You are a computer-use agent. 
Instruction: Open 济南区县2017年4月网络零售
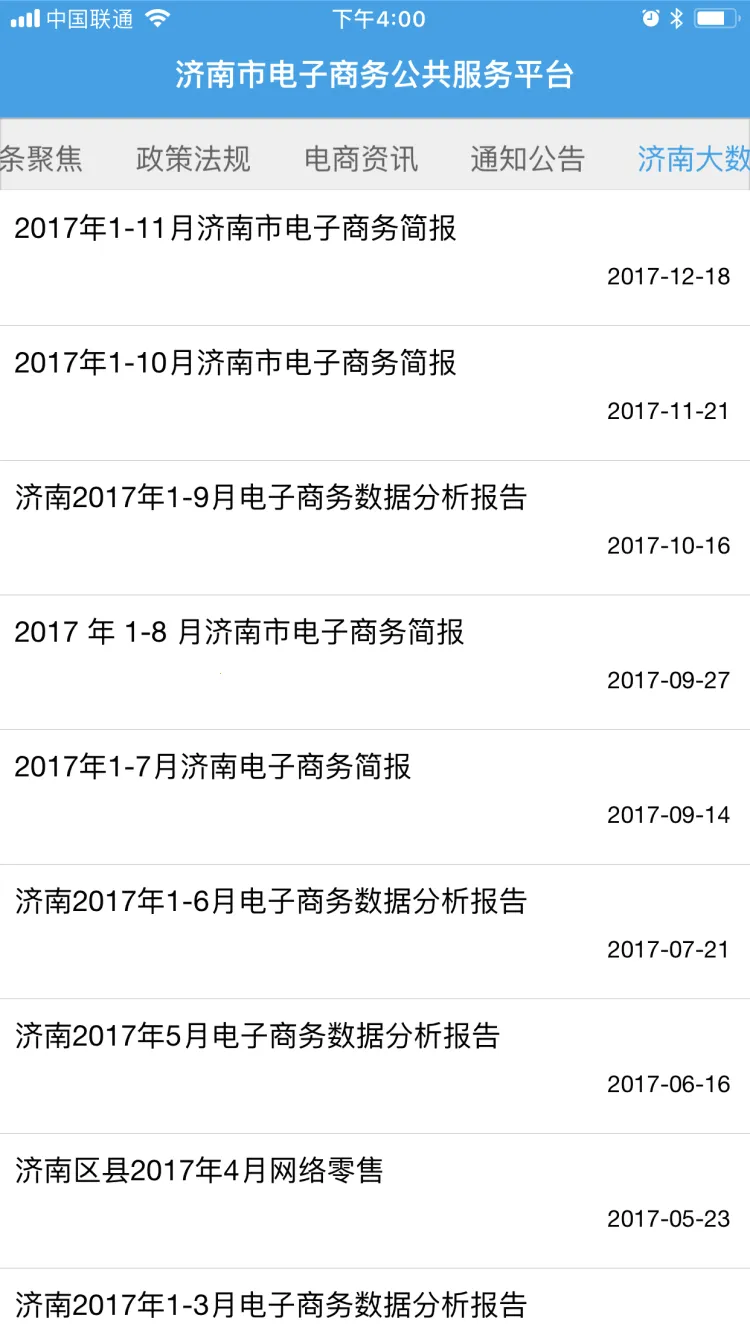pyautogui.click(x=199, y=1171)
